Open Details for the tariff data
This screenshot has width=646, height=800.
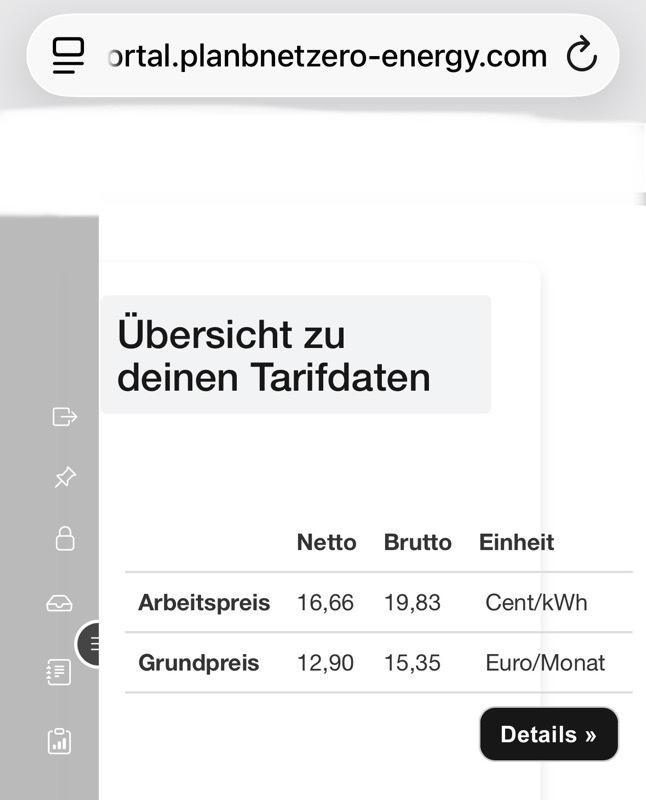[548, 735]
